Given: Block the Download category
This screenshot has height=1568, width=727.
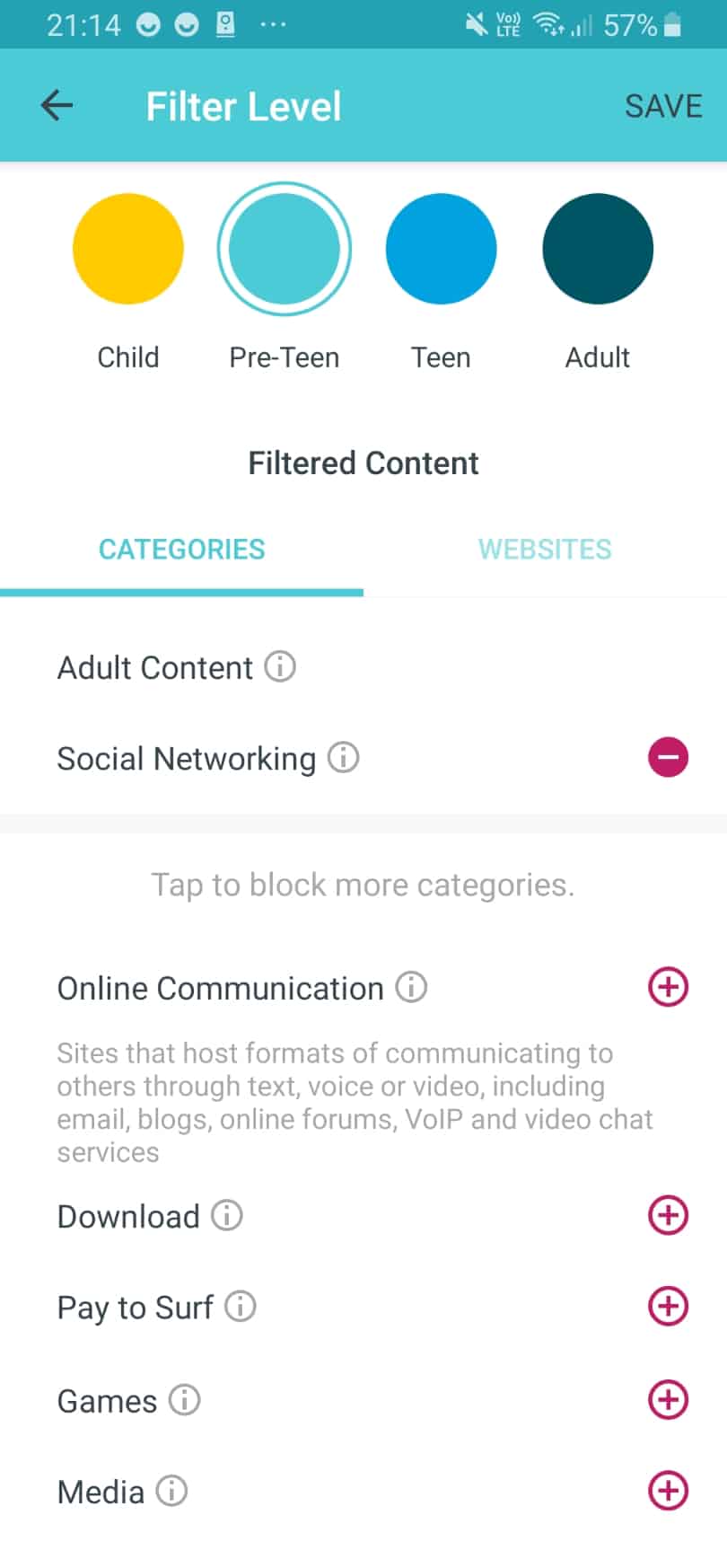Looking at the screenshot, I should (668, 1216).
